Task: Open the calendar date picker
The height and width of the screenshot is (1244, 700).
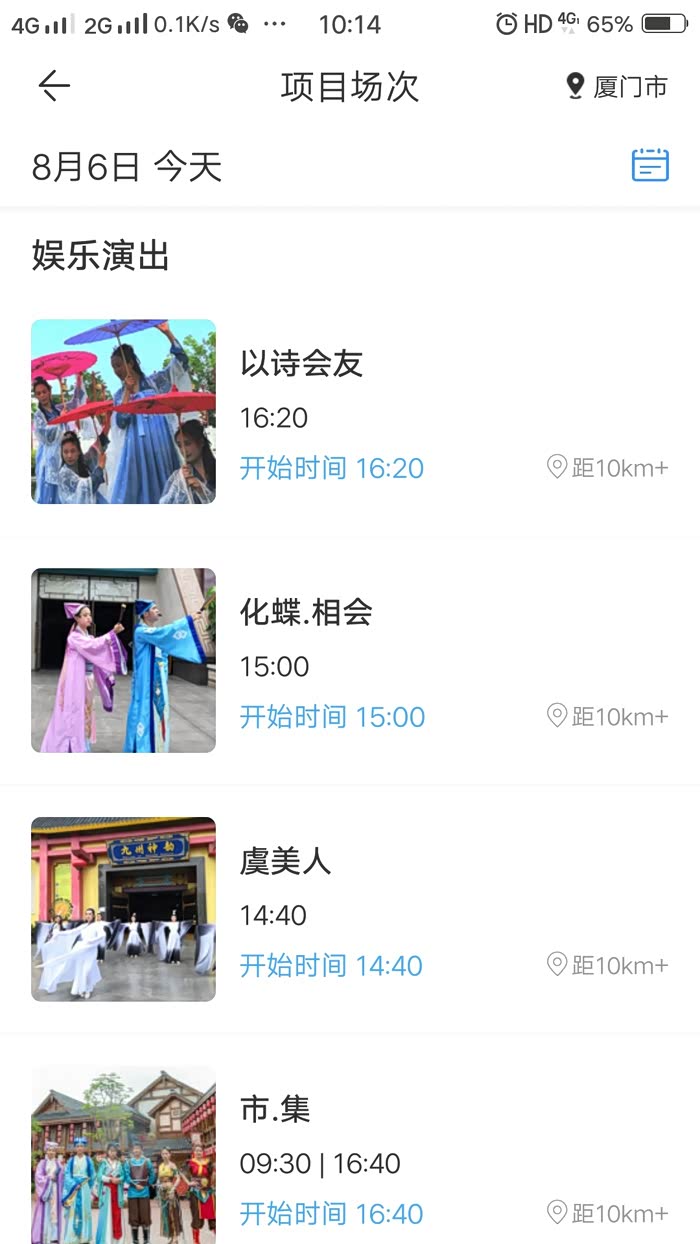Action: pos(650,165)
